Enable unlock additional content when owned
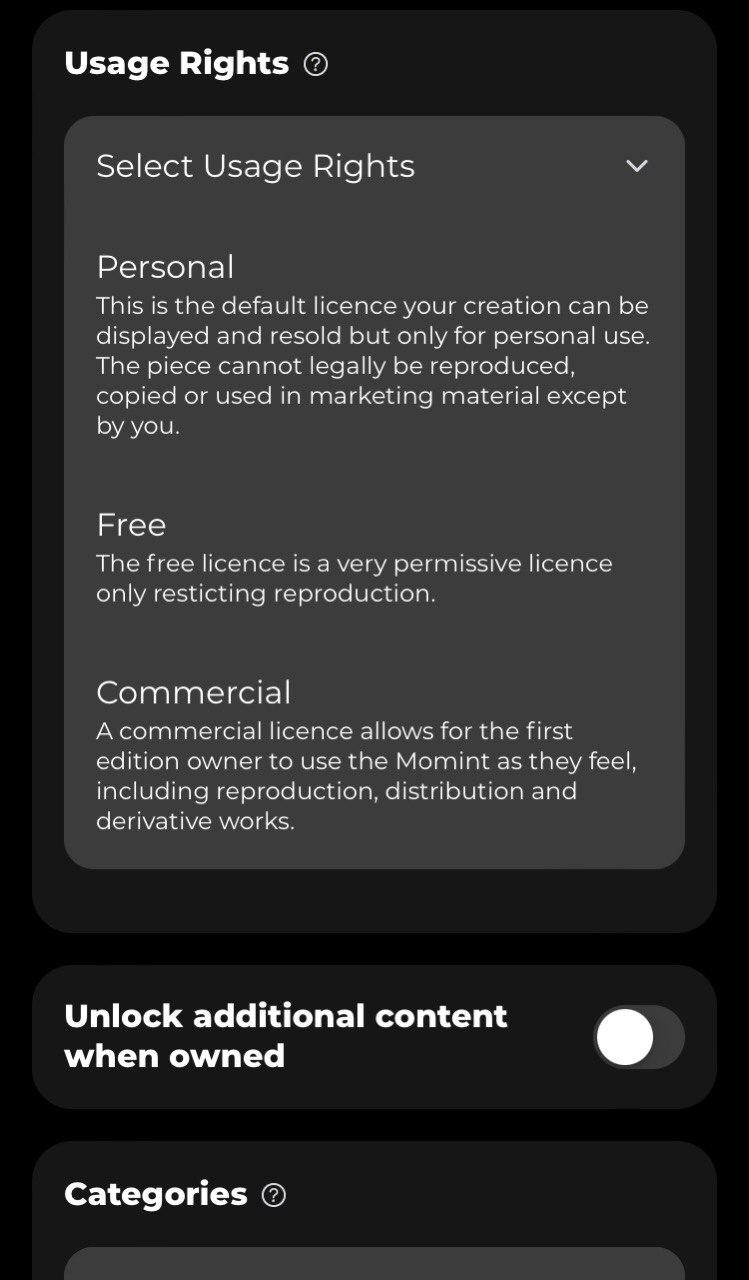The image size is (749, 1280). [638, 1037]
